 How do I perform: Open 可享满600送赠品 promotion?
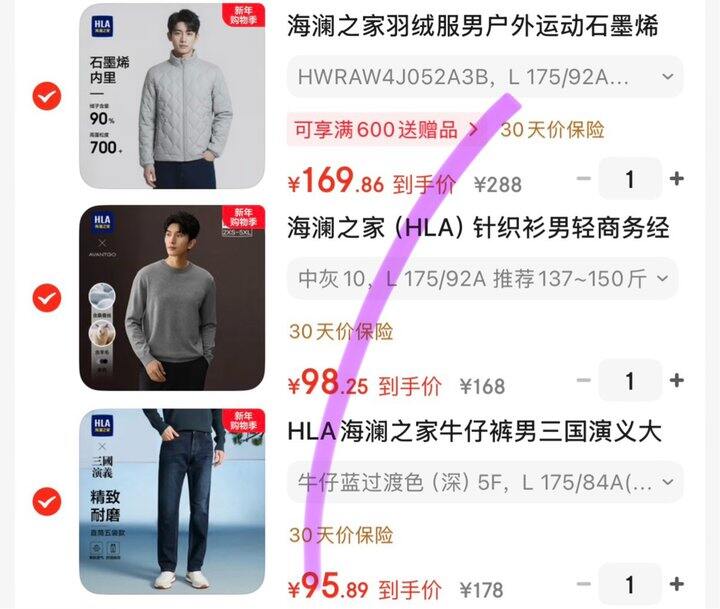click(386, 130)
